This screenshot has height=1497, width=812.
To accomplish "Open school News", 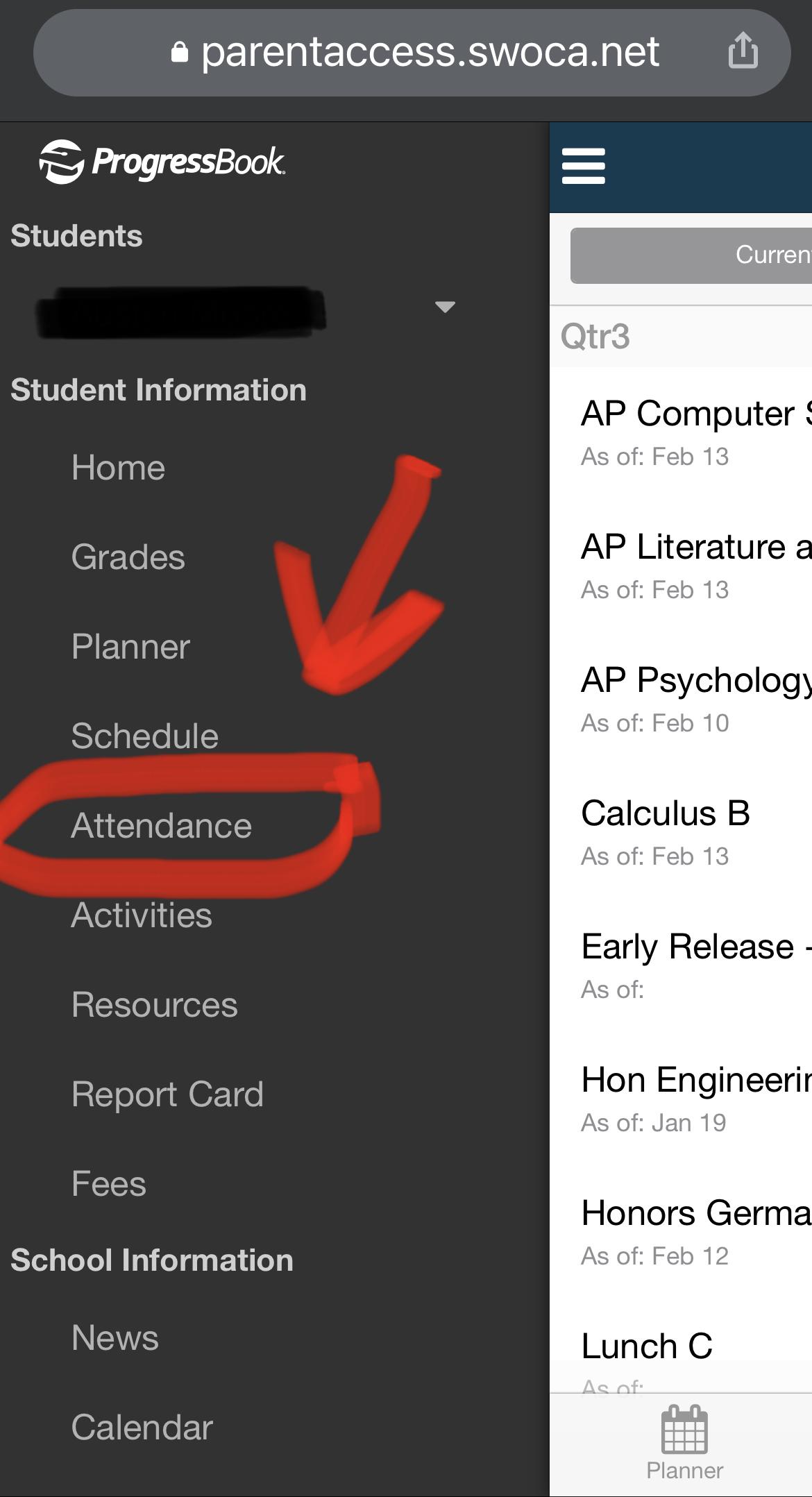I will (115, 1338).
